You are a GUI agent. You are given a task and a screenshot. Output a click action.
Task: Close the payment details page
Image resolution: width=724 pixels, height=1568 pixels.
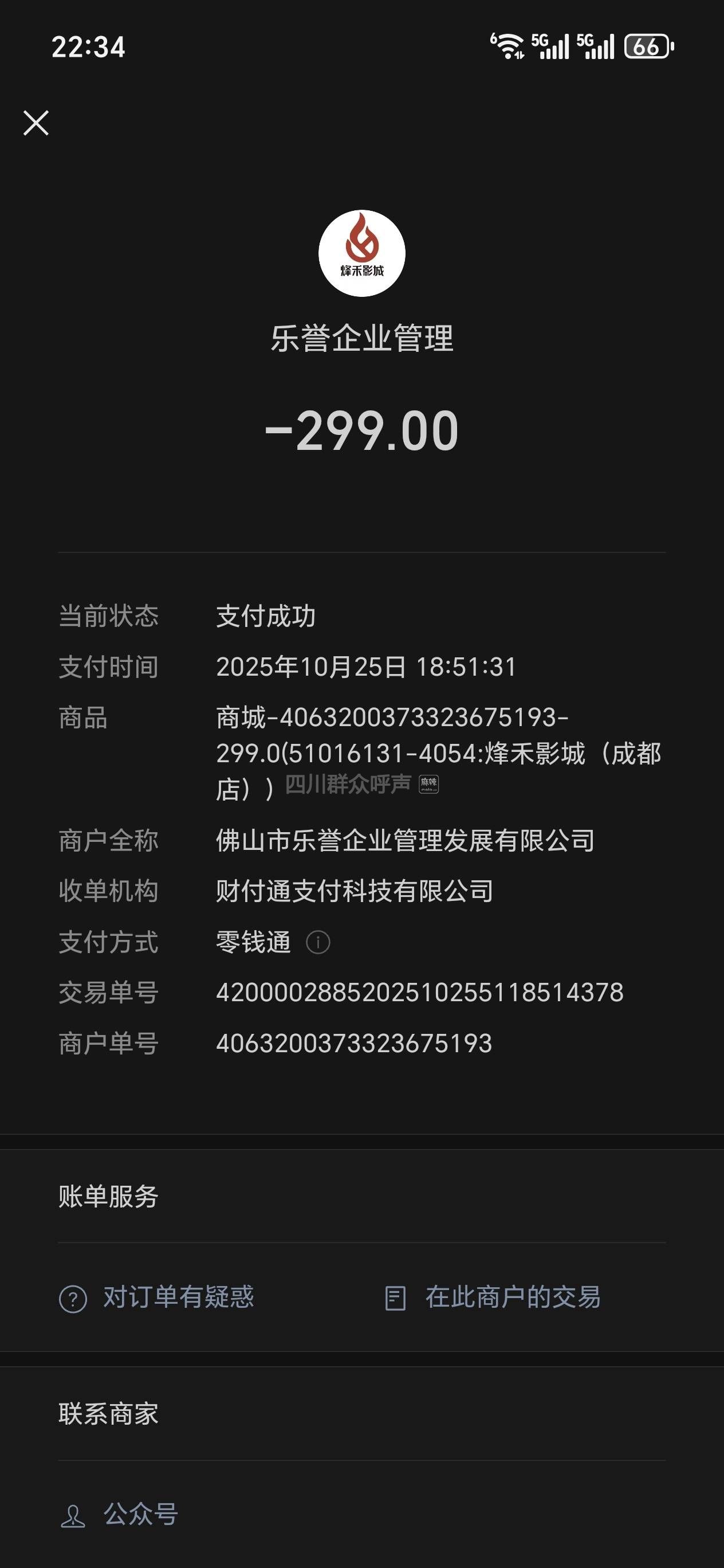click(36, 123)
